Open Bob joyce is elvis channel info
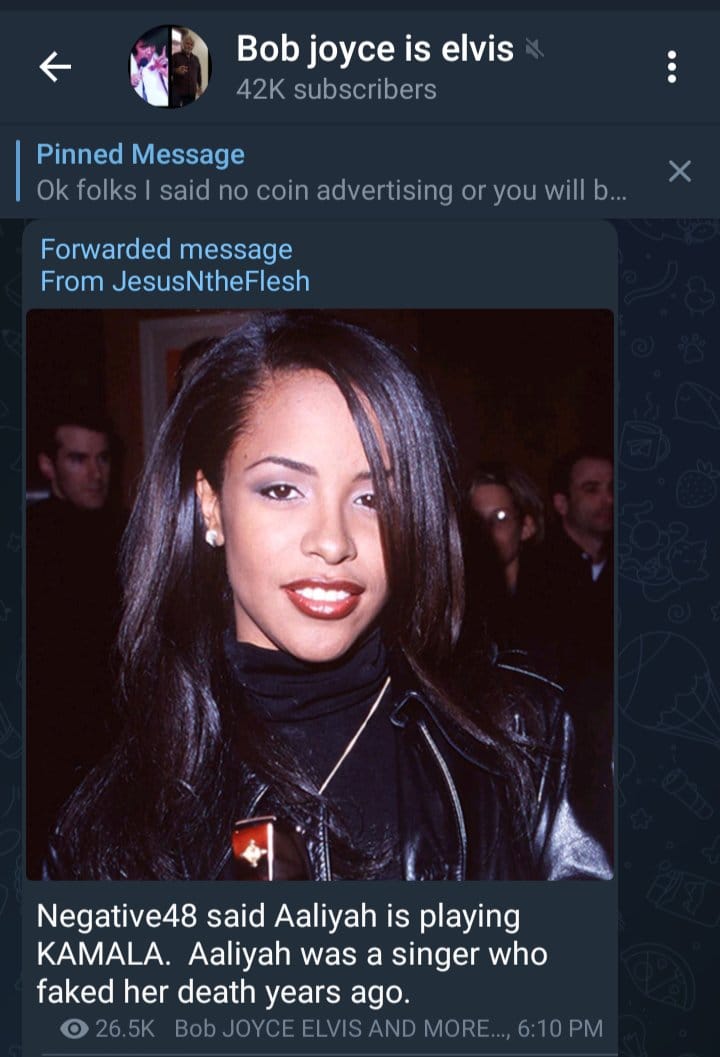The image size is (720, 1057). coord(375,67)
